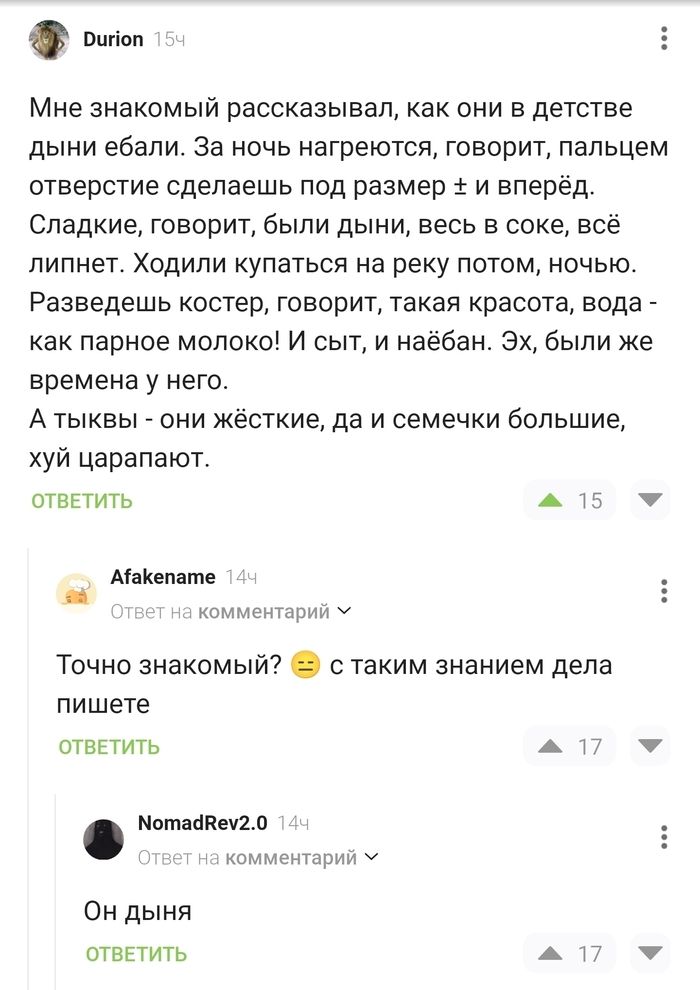
Task: Upvote NomadRev2.0's comment
Action: pos(550,954)
